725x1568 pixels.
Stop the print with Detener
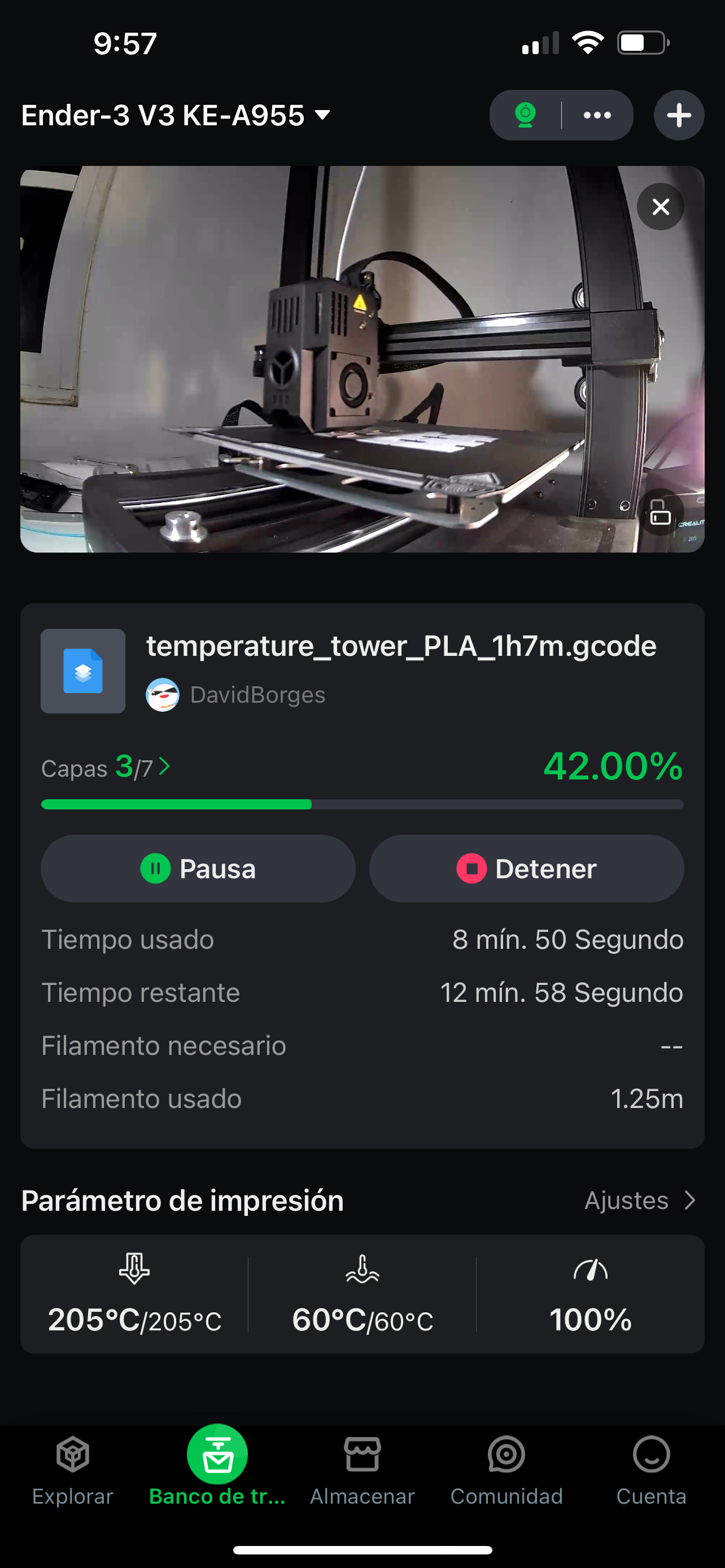pos(527,869)
